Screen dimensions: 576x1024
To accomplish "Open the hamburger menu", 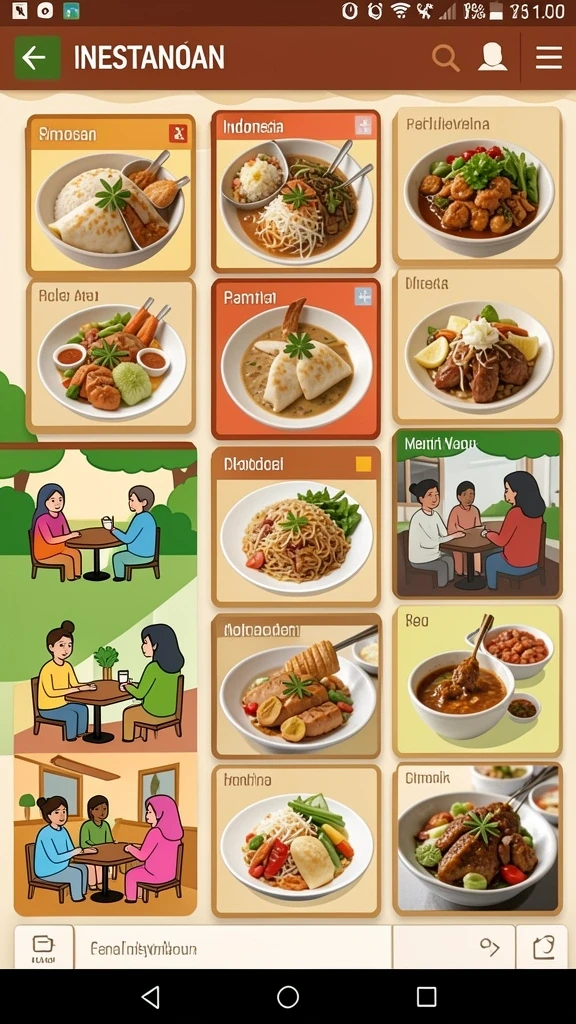I will pos(549,58).
